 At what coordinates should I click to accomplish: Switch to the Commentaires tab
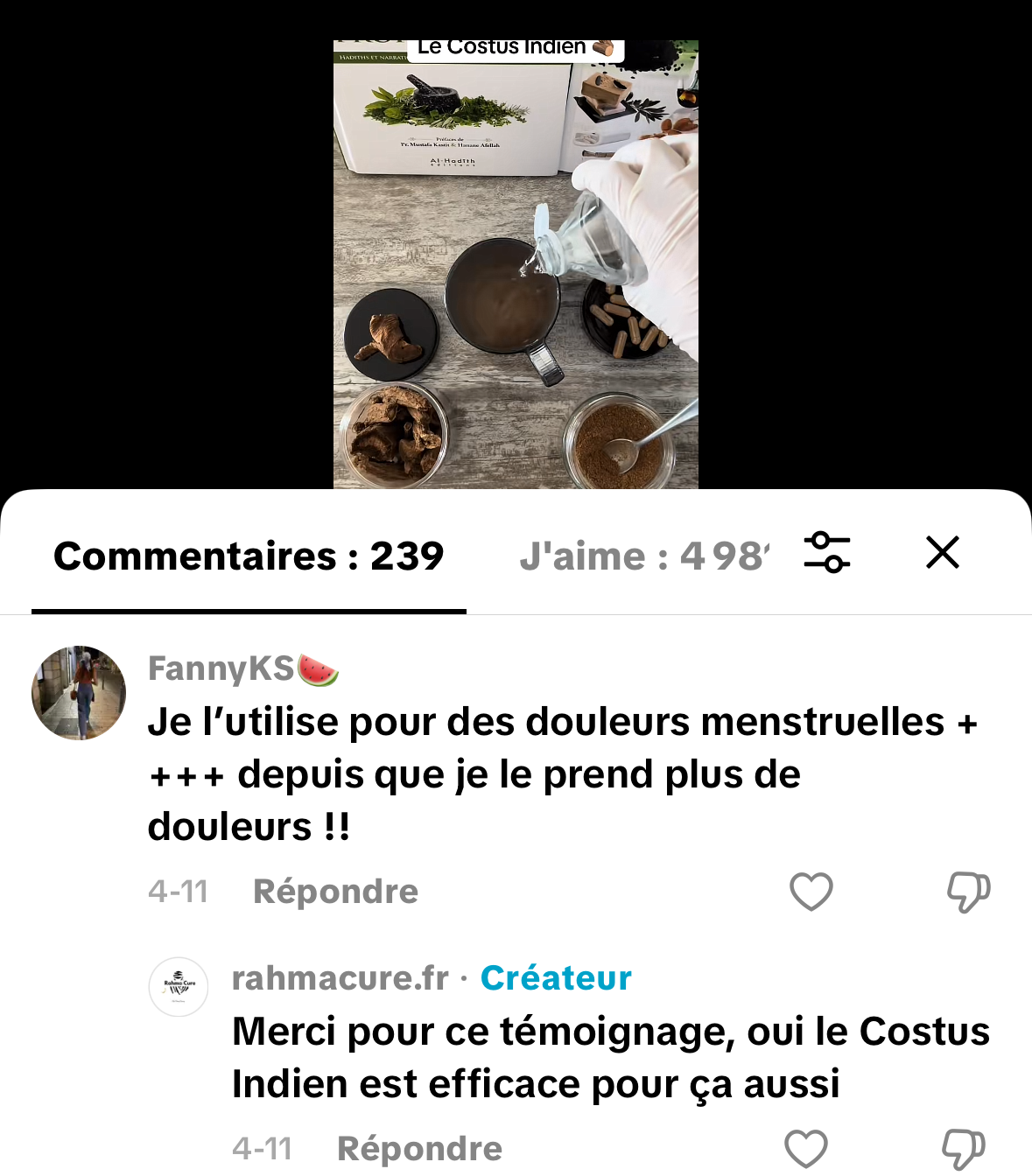[x=249, y=556]
